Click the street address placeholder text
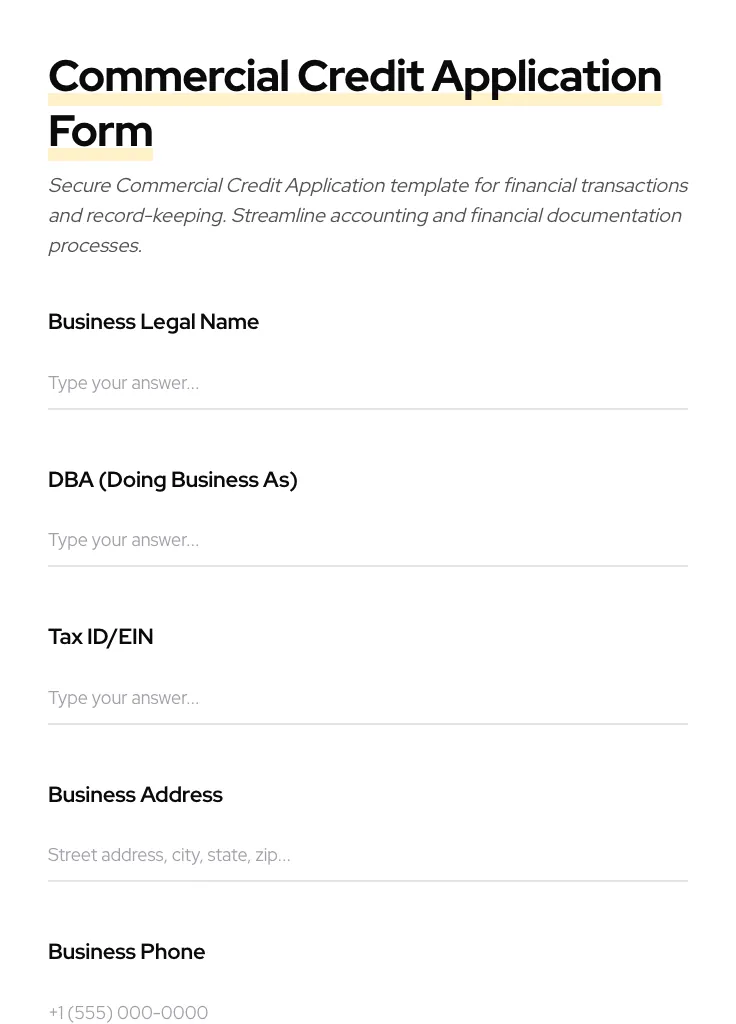736x1024 pixels. coord(169,856)
